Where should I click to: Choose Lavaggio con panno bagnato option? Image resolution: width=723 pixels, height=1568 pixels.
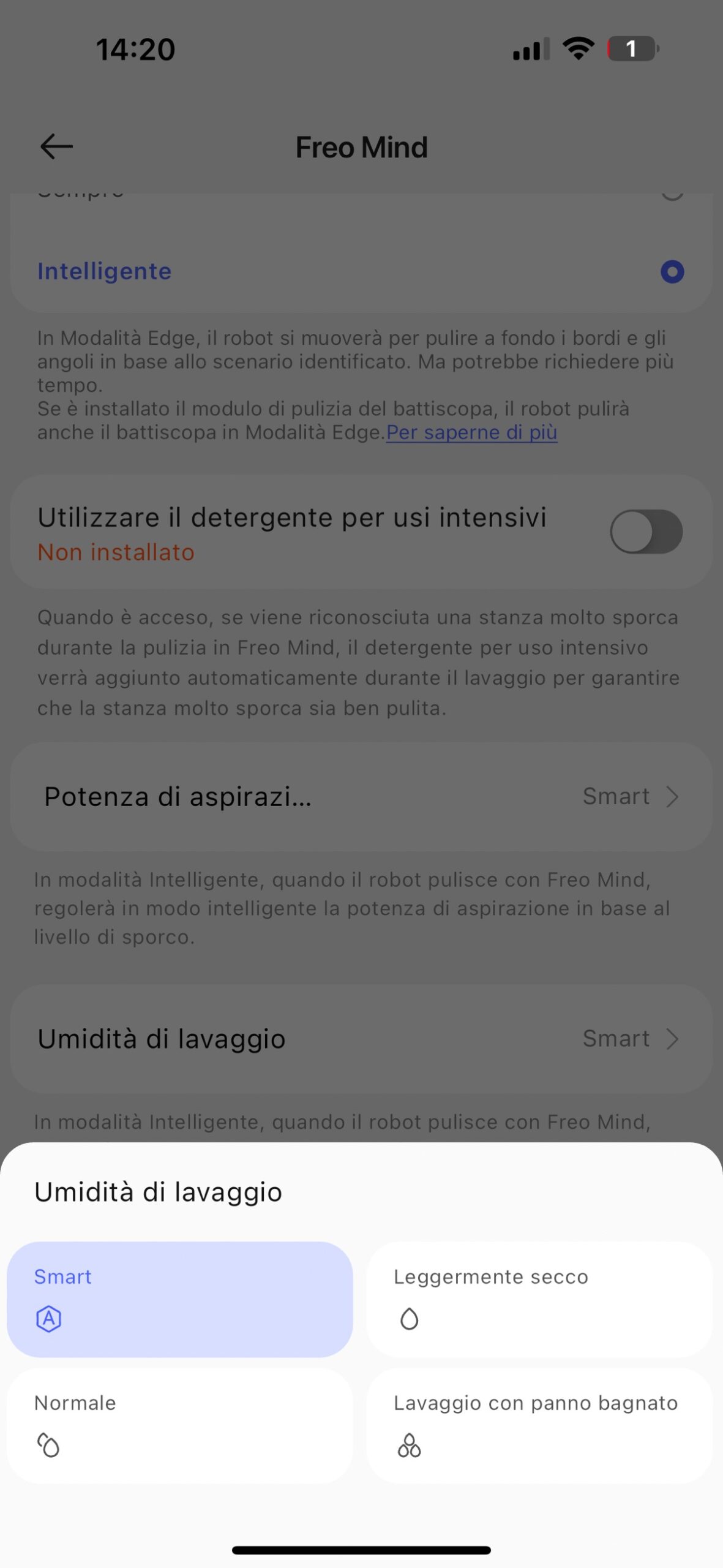tap(539, 1425)
